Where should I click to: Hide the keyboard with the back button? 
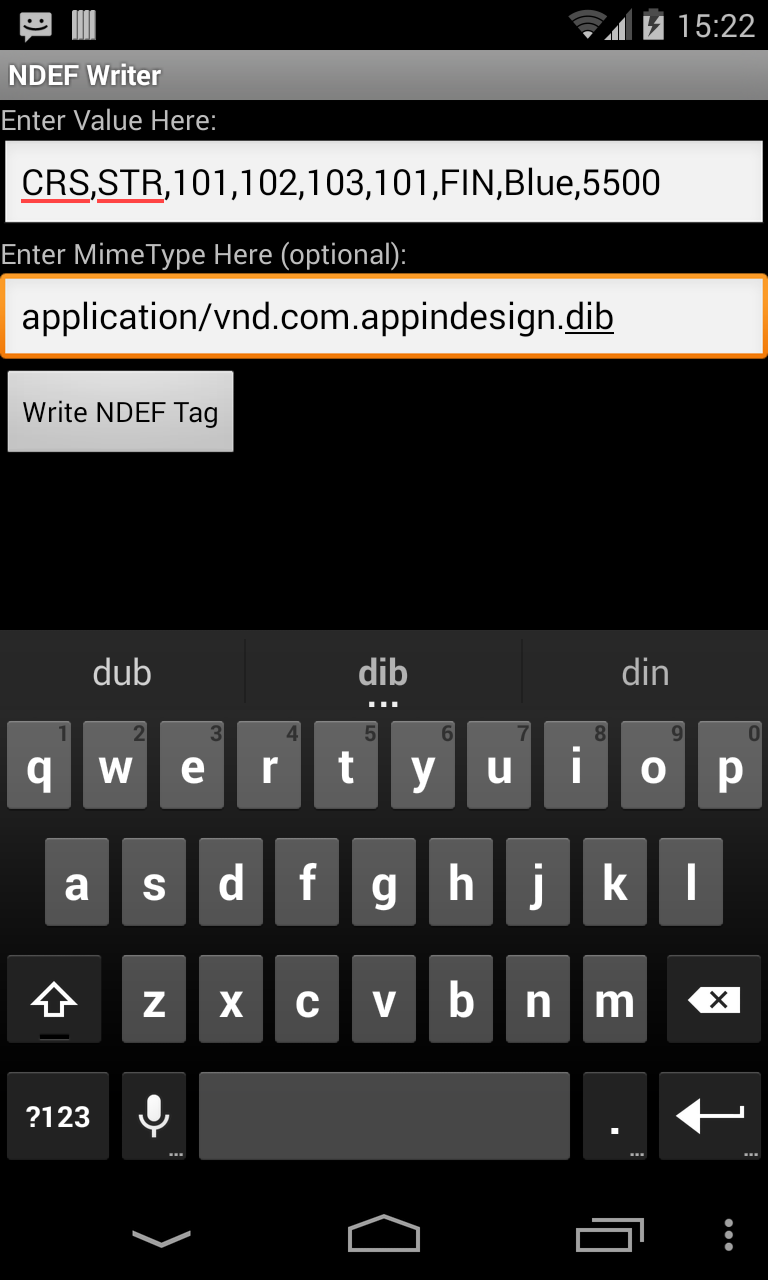point(161,1238)
